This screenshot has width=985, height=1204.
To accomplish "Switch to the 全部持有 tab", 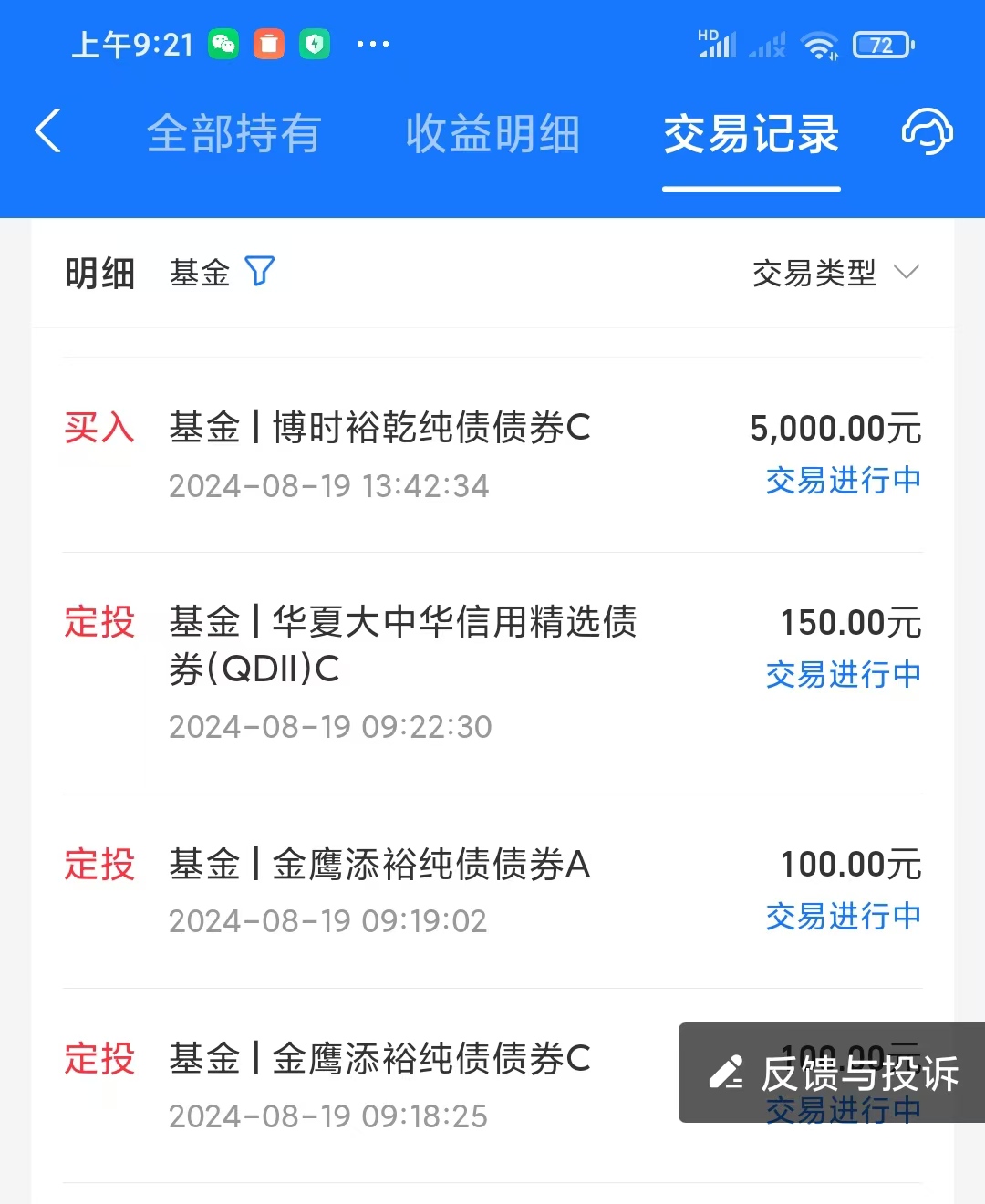I will click(x=233, y=134).
